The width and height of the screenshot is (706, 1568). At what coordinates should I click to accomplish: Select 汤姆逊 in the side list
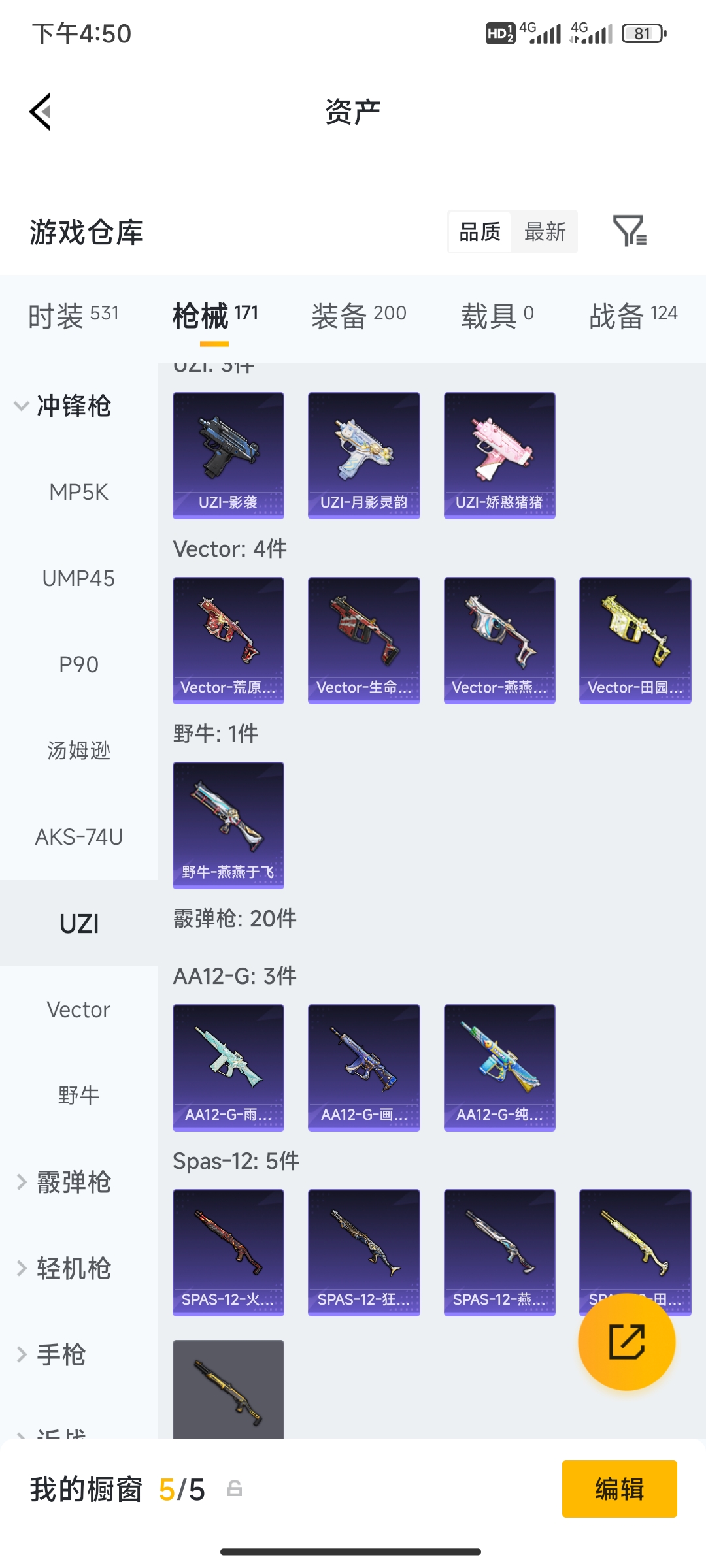click(x=79, y=751)
